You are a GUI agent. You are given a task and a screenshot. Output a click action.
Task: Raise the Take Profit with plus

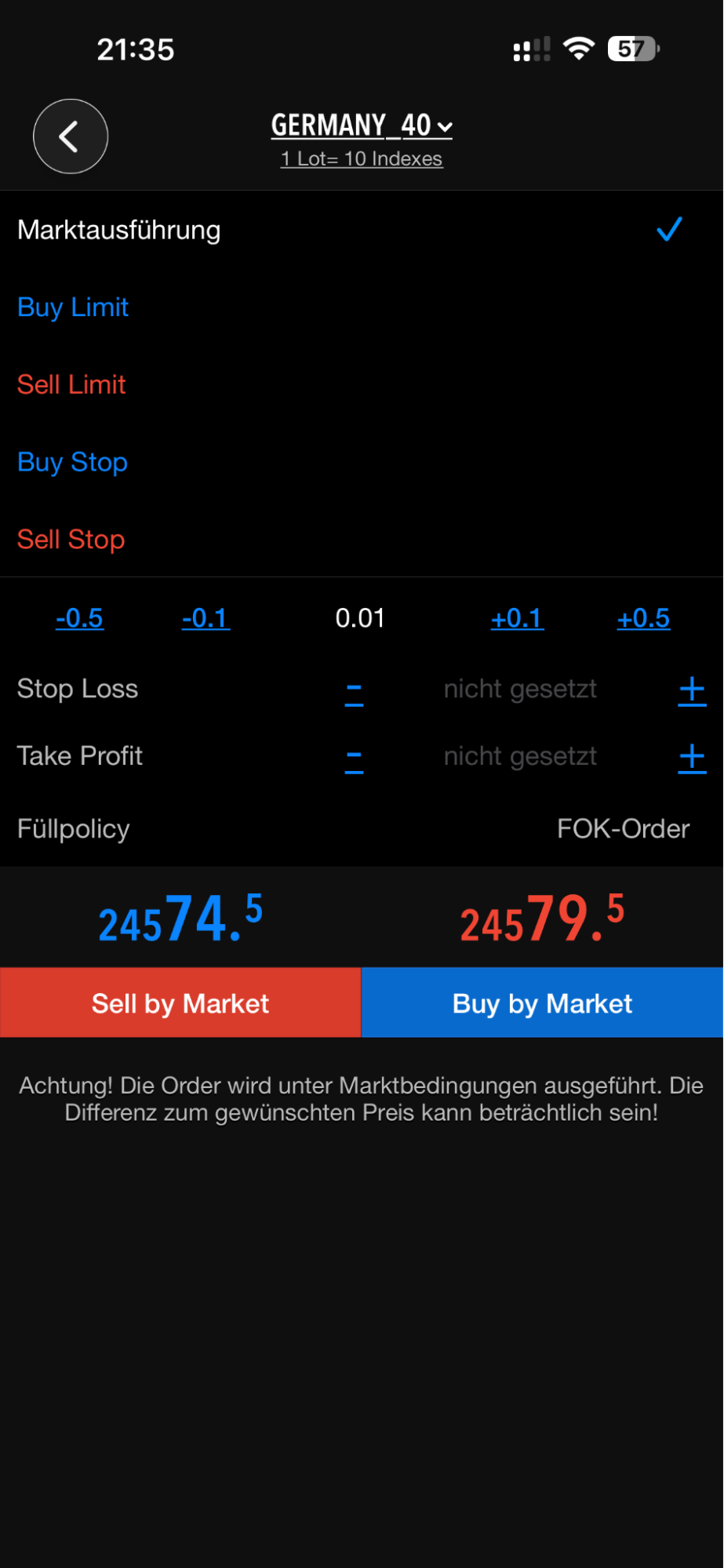(x=691, y=758)
